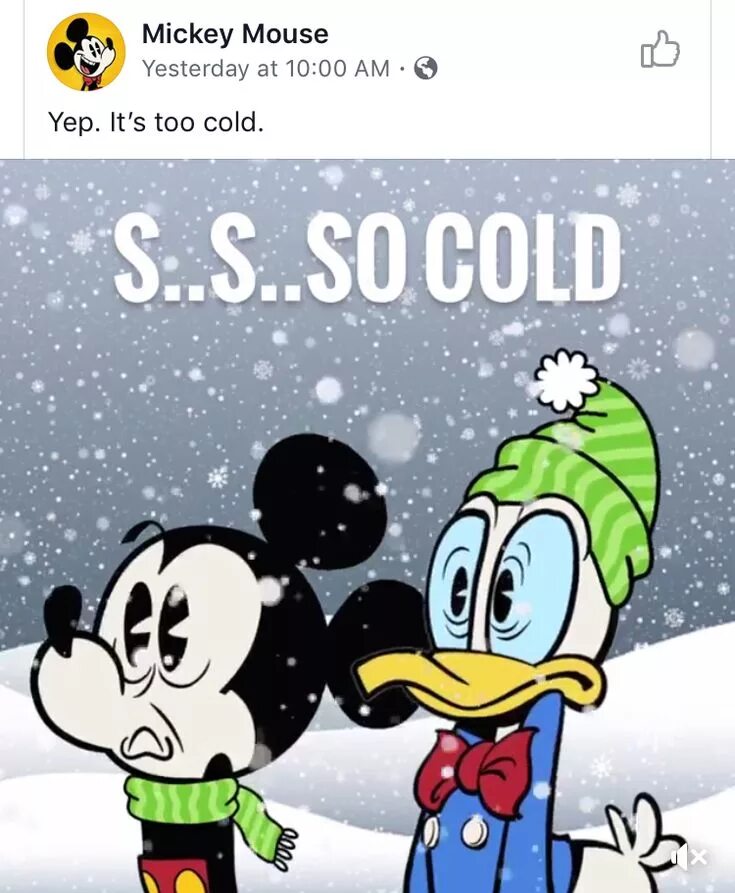Open the Mickey Mouse page name link
735x893 pixels.
[235, 34]
